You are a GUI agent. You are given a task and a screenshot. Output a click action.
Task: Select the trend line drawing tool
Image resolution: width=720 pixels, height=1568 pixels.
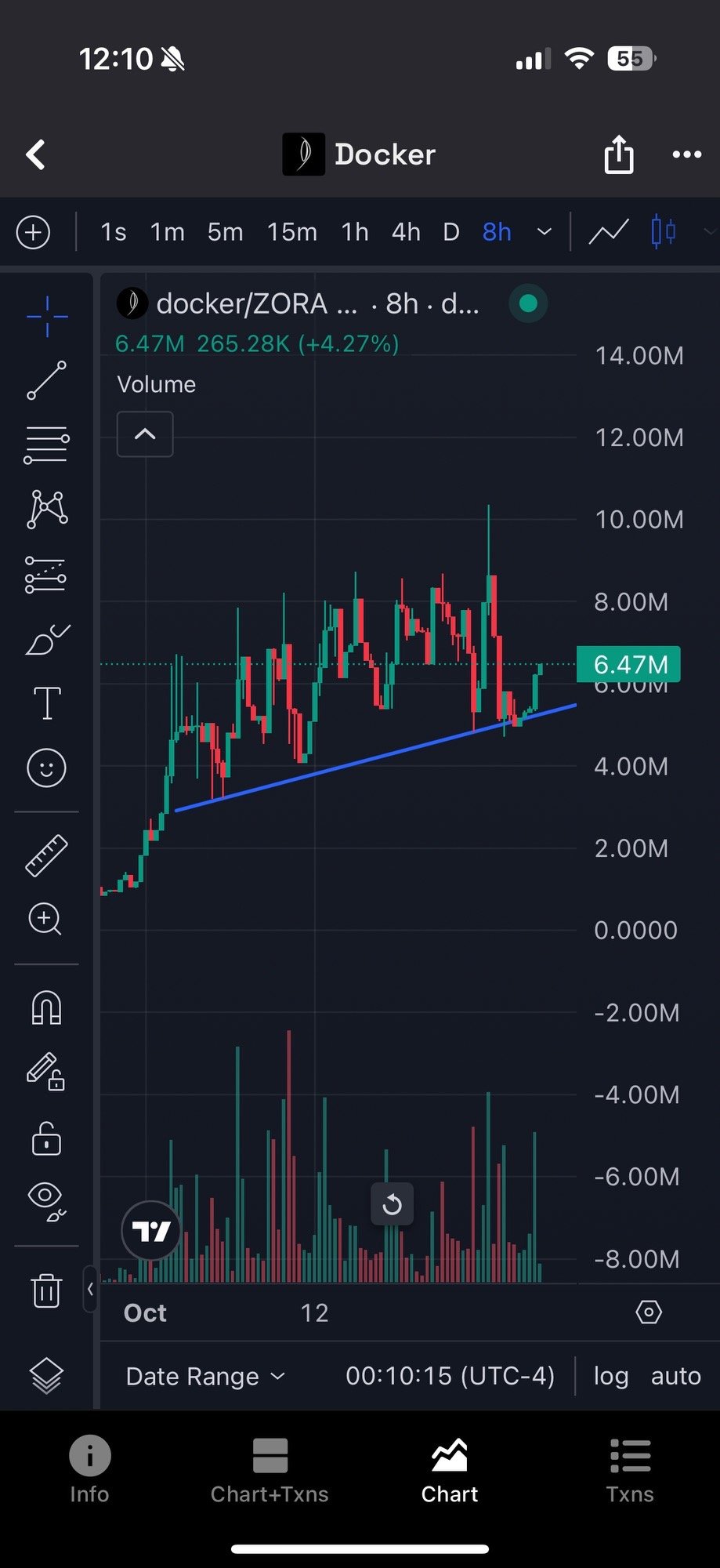click(x=47, y=381)
